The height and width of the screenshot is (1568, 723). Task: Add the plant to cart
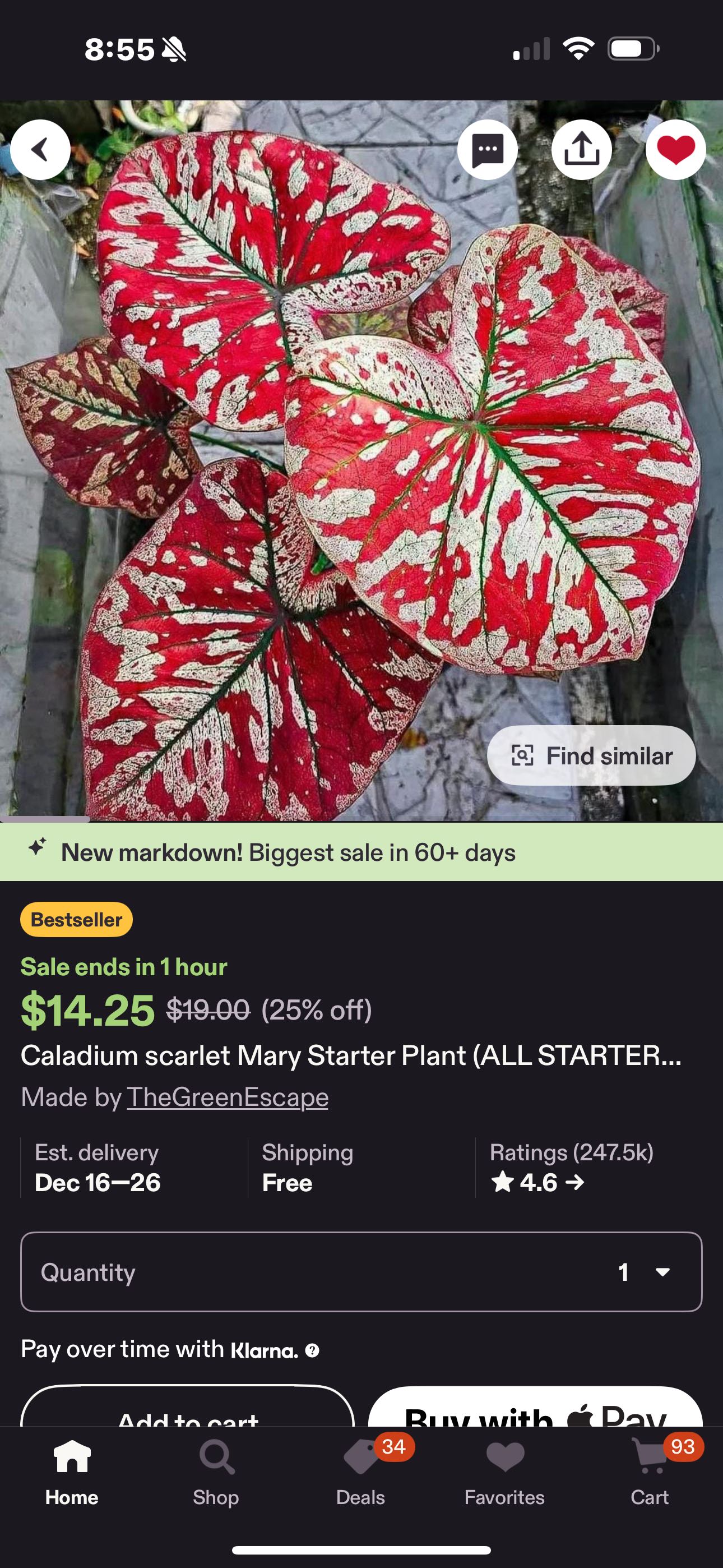pos(187,1412)
